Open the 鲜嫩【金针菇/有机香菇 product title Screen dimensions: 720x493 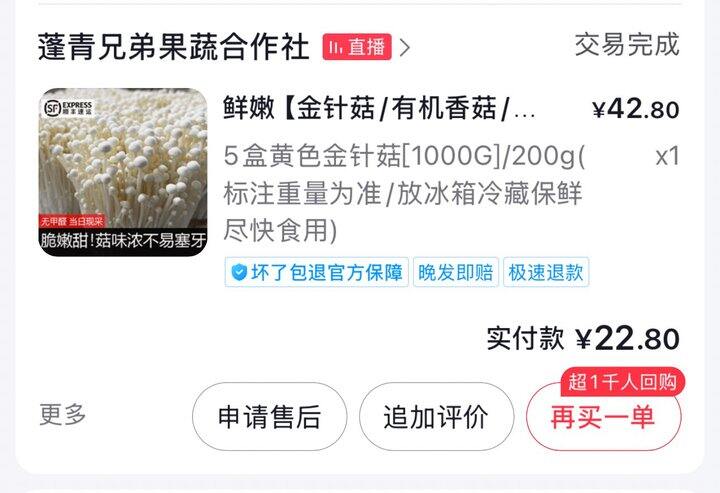(x=380, y=109)
